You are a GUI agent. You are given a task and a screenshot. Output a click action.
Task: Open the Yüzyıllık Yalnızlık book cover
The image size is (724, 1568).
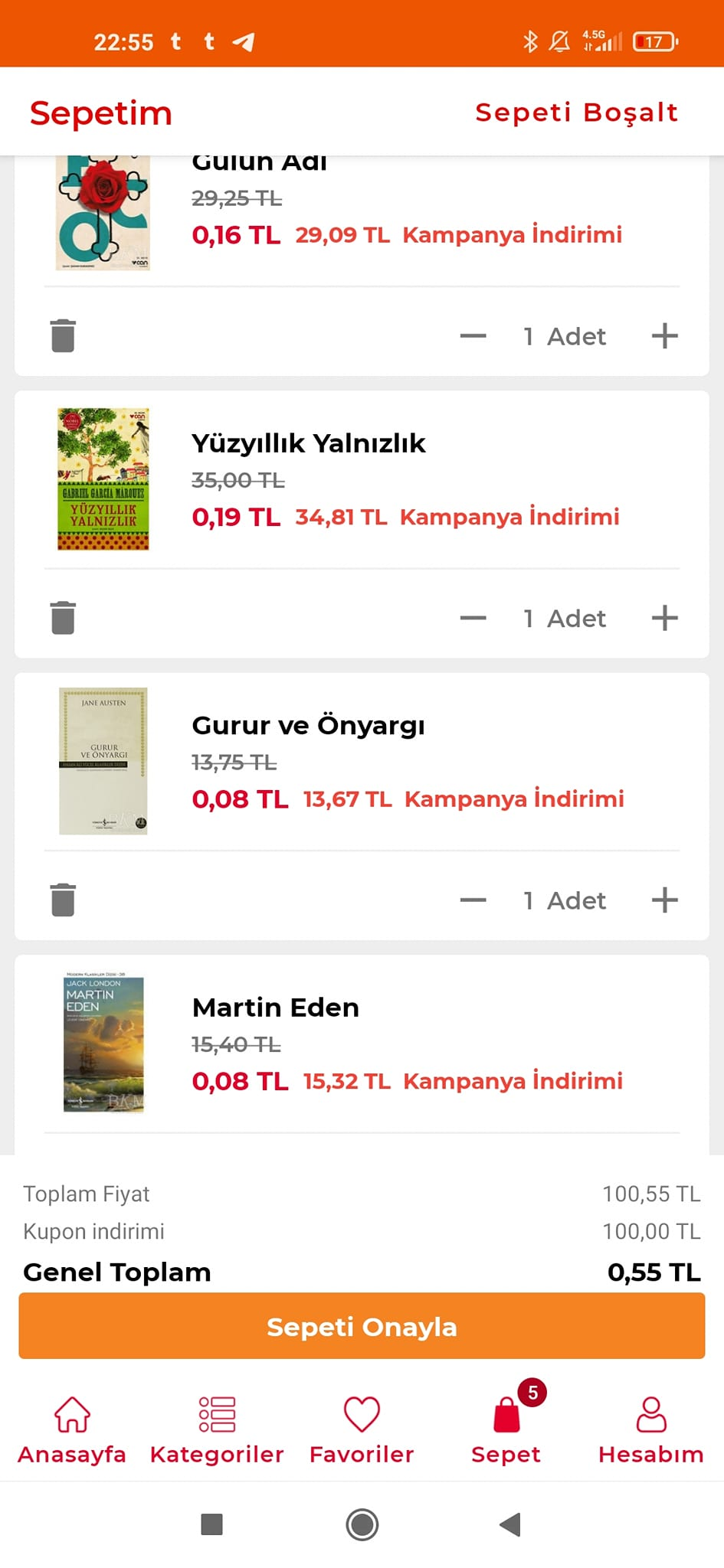click(103, 479)
